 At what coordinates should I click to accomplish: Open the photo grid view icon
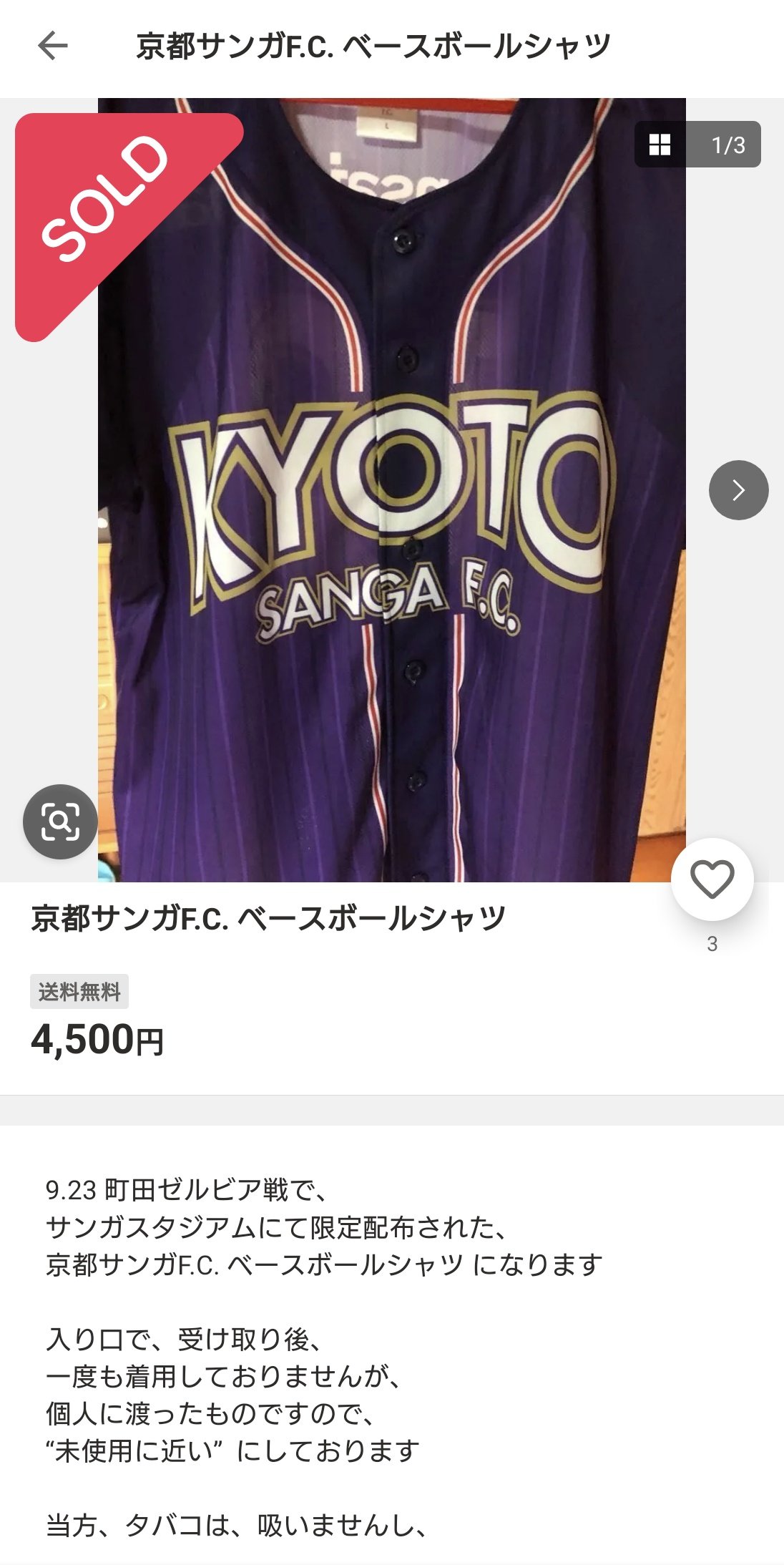coord(660,145)
